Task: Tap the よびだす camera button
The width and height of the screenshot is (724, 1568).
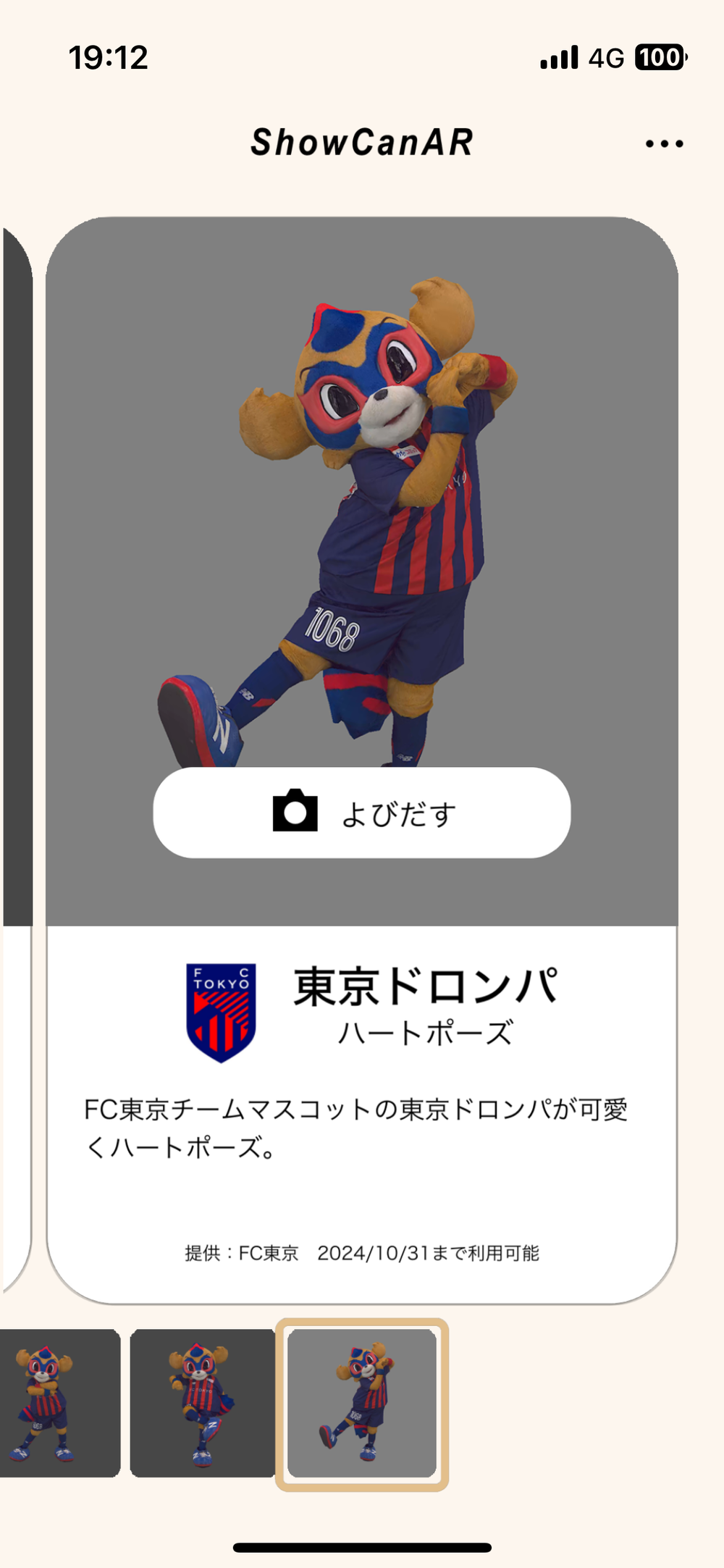Action: (x=362, y=813)
